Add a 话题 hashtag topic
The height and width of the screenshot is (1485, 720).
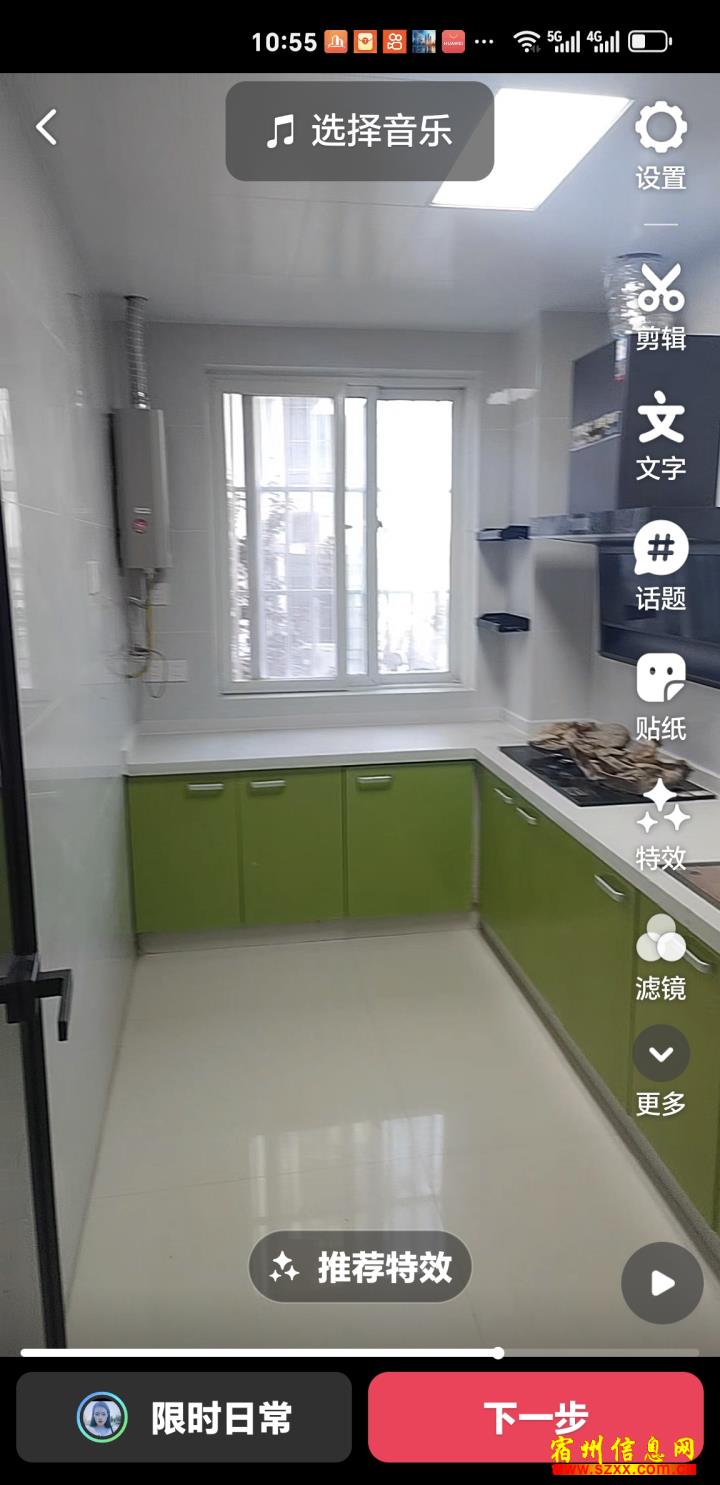click(x=661, y=565)
